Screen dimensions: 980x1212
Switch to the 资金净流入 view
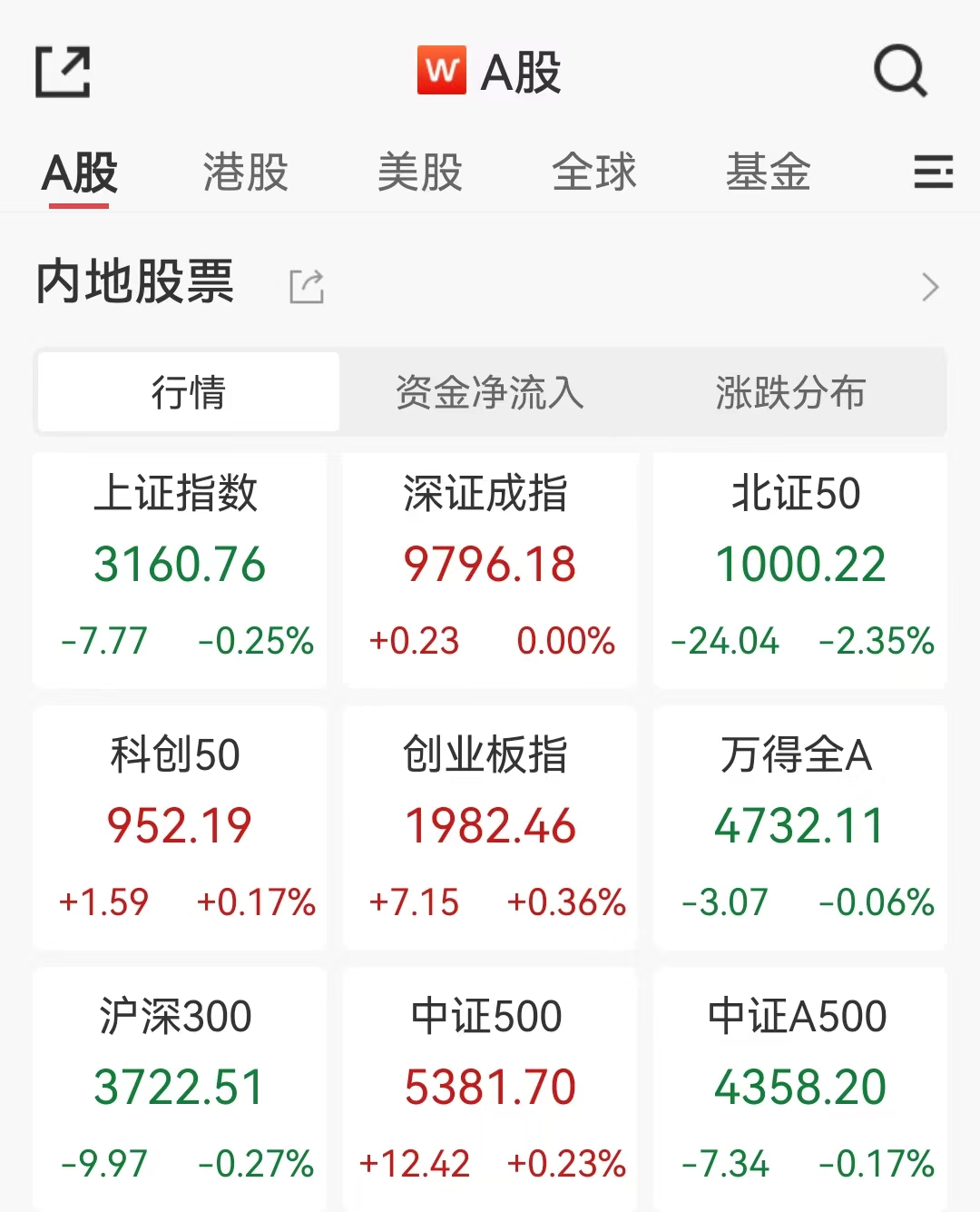[489, 392]
